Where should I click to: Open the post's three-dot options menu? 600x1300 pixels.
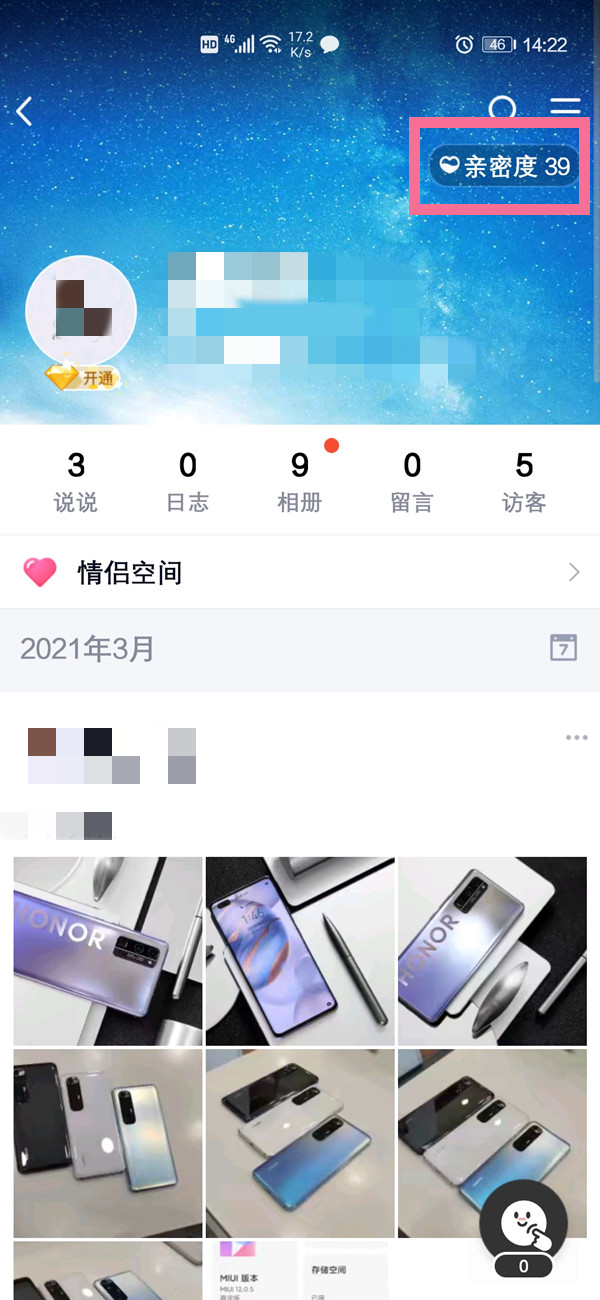click(x=576, y=738)
